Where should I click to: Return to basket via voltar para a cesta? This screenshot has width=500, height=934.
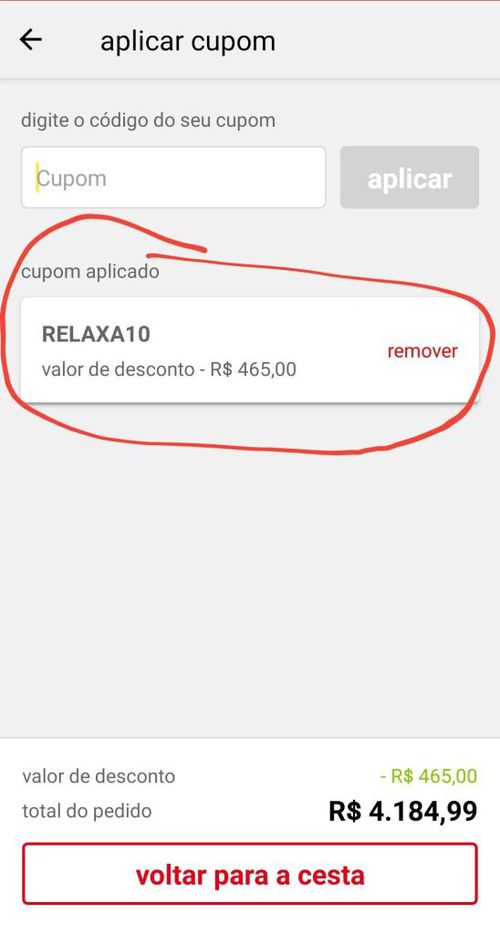pyautogui.click(x=250, y=874)
